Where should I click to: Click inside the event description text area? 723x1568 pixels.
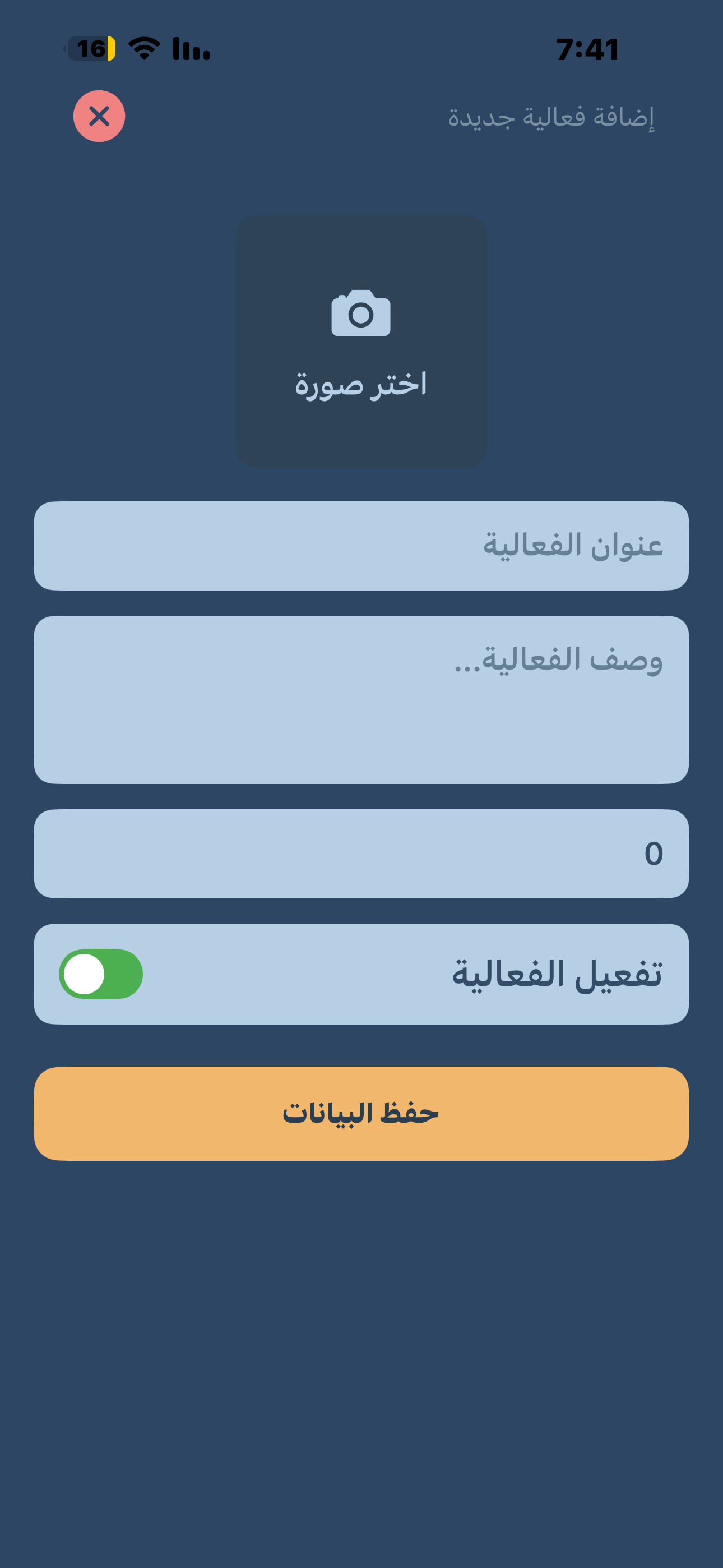coord(361,700)
